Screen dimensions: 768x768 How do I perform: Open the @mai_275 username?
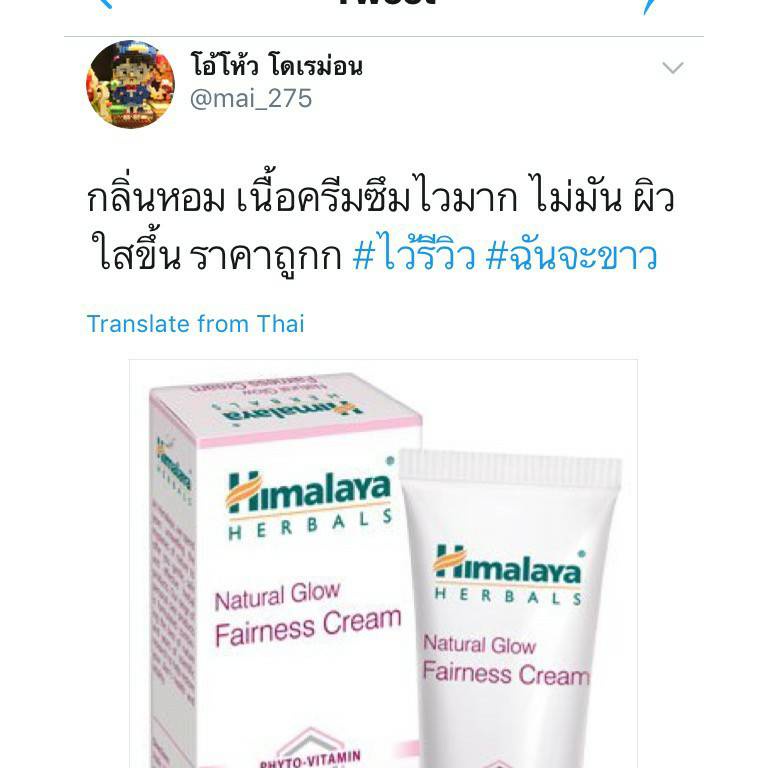click(x=251, y=98)
